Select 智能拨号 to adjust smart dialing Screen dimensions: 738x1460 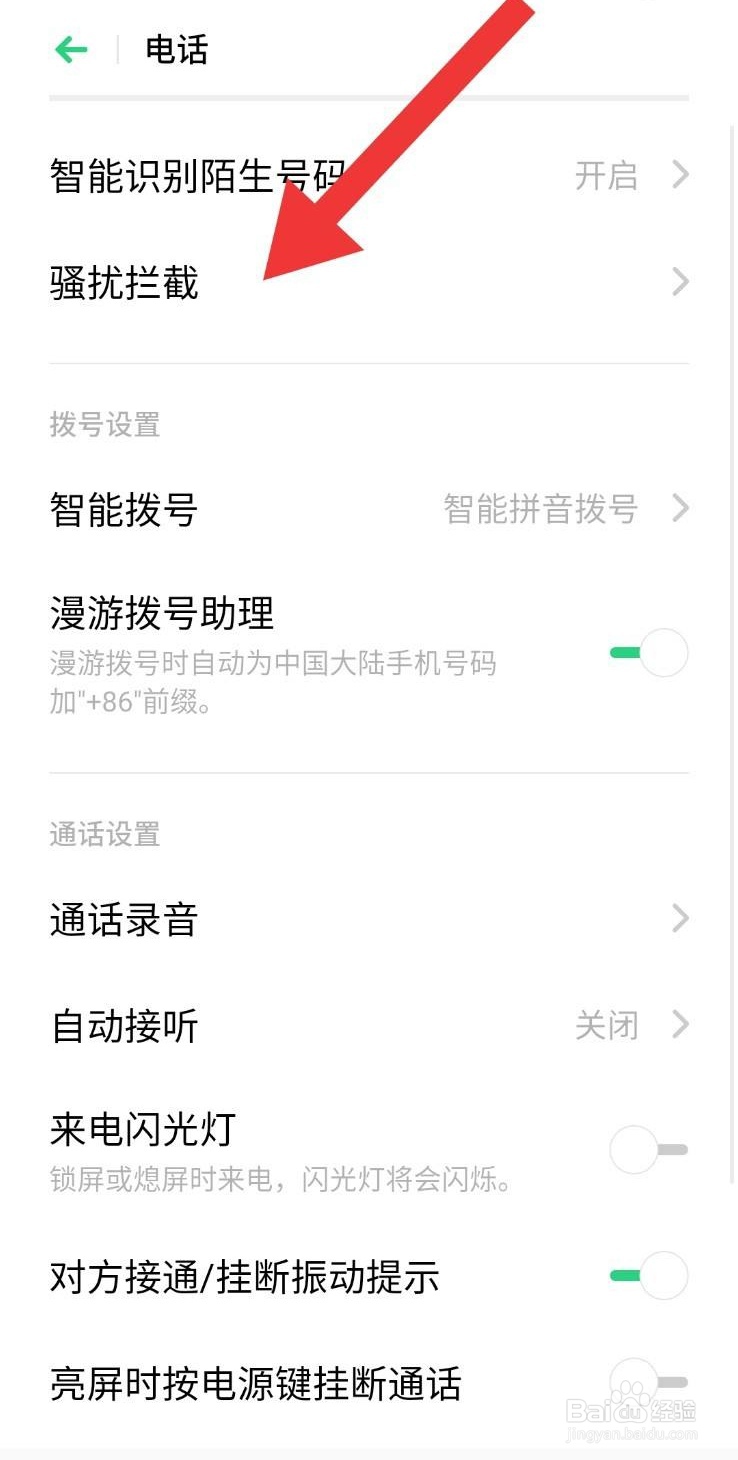(123, 510)
